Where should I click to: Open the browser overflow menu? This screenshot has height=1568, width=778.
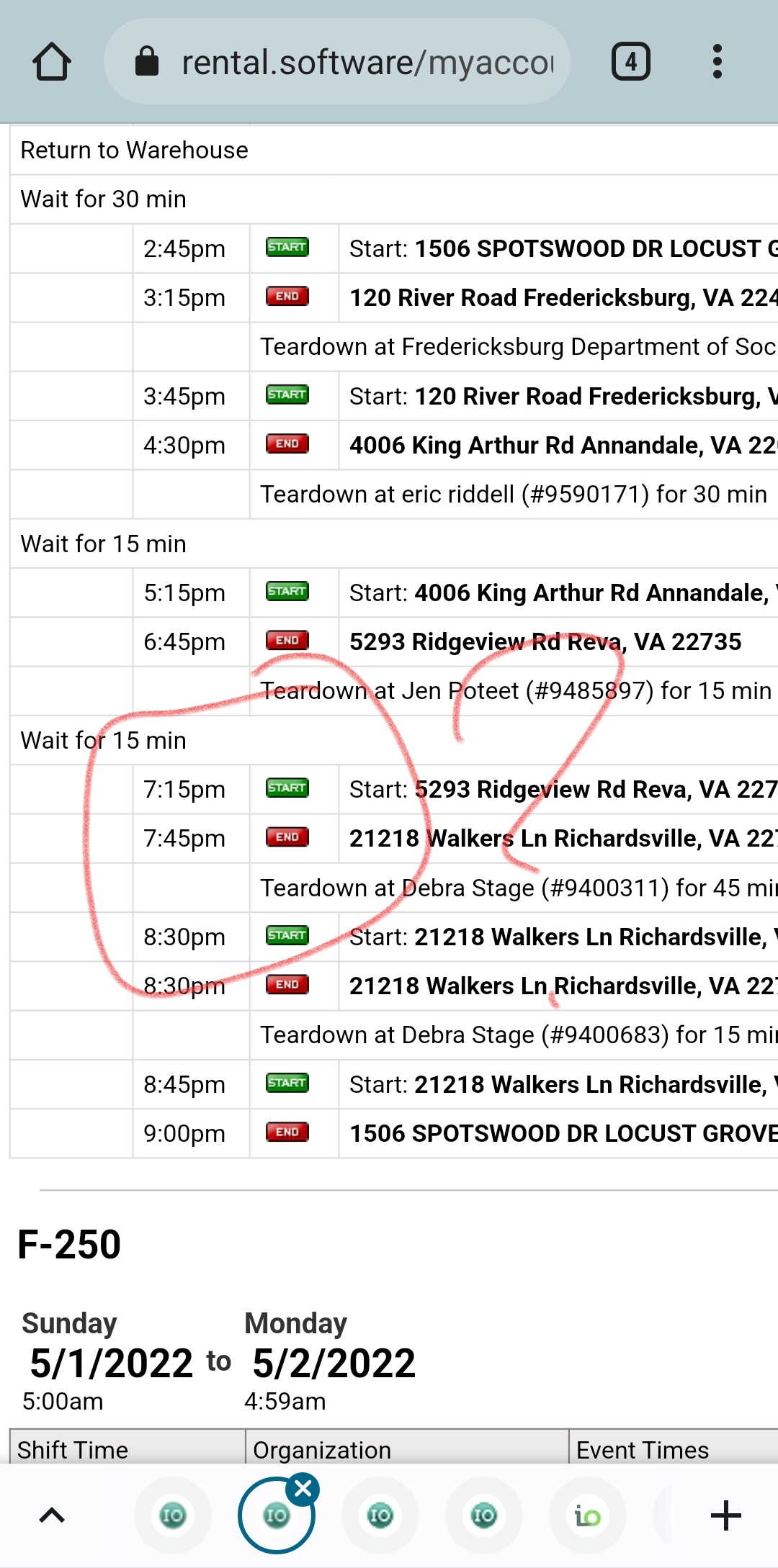717,62
